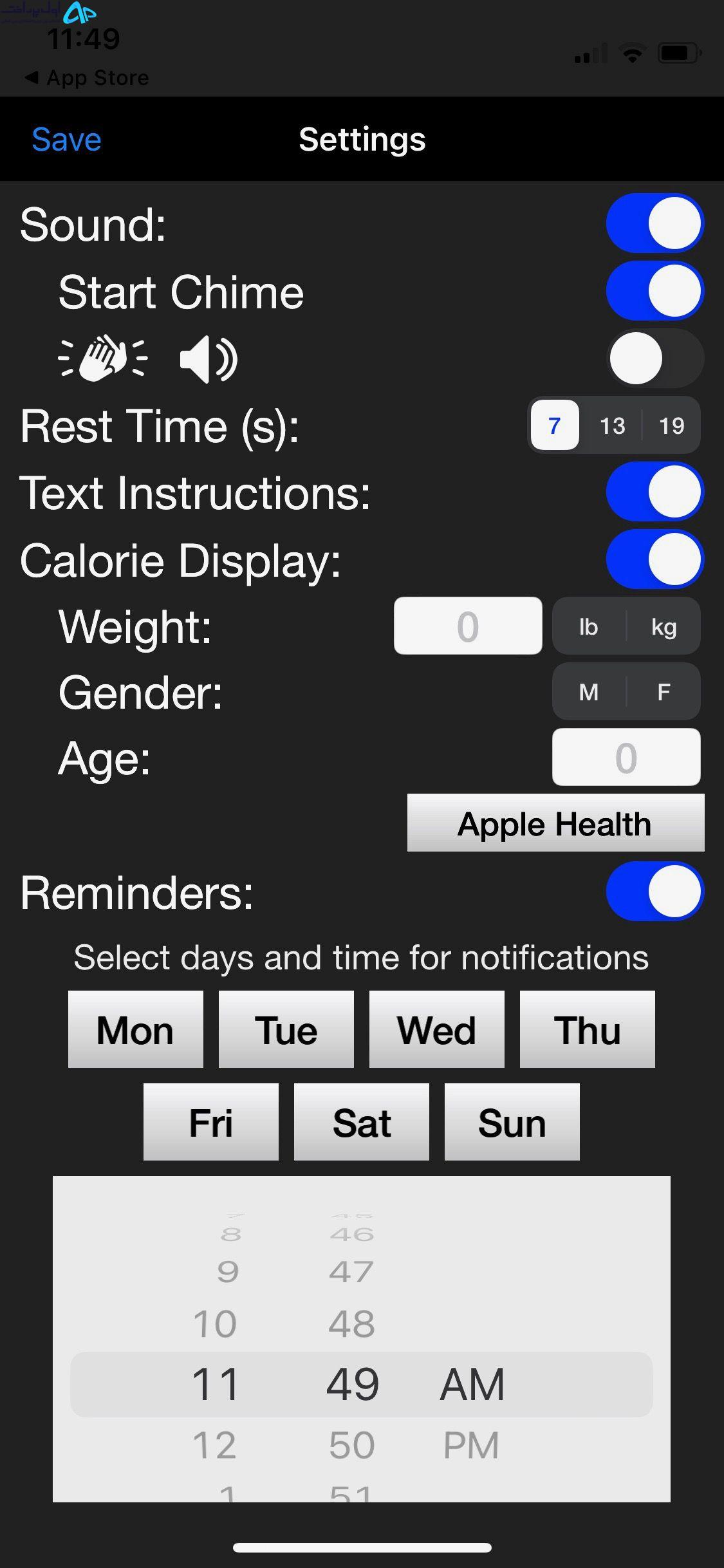This screenshot has width=724, height=1568.
Task: Set rest time to 13 seconds
Action: (612, 425)
